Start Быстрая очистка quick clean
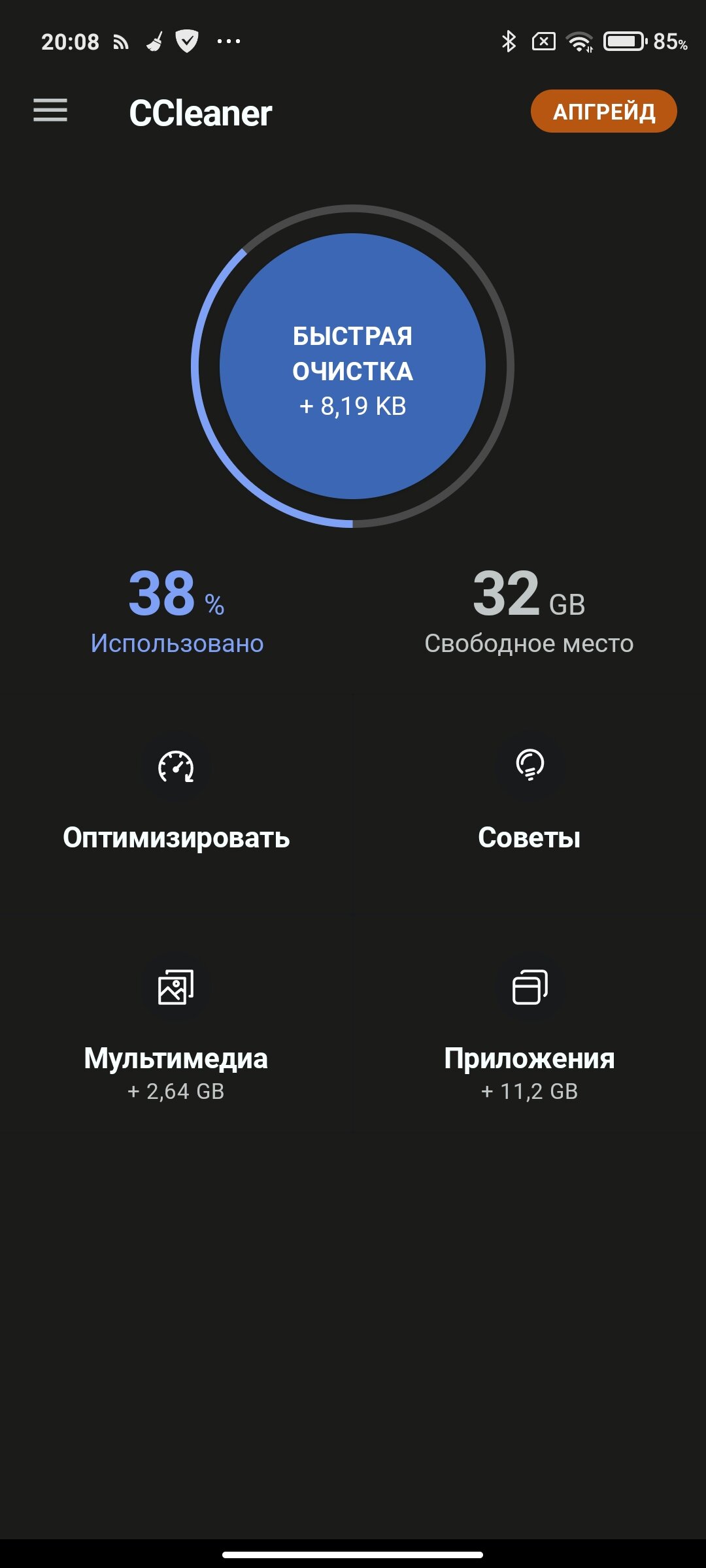Viewport: 706px width, 1568px height. (352, 367)
